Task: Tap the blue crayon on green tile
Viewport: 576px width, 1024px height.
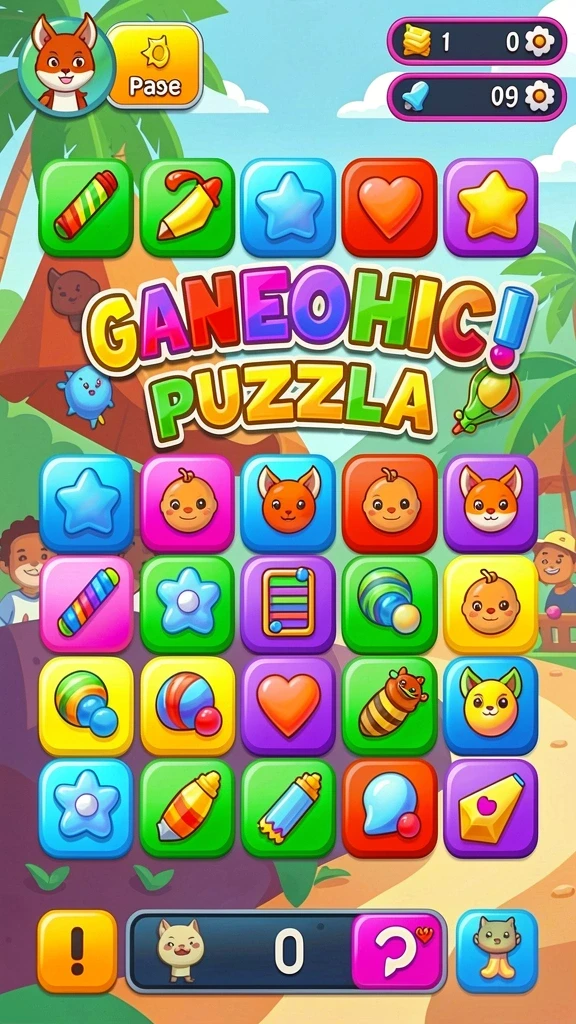Action: pos(289,808)
